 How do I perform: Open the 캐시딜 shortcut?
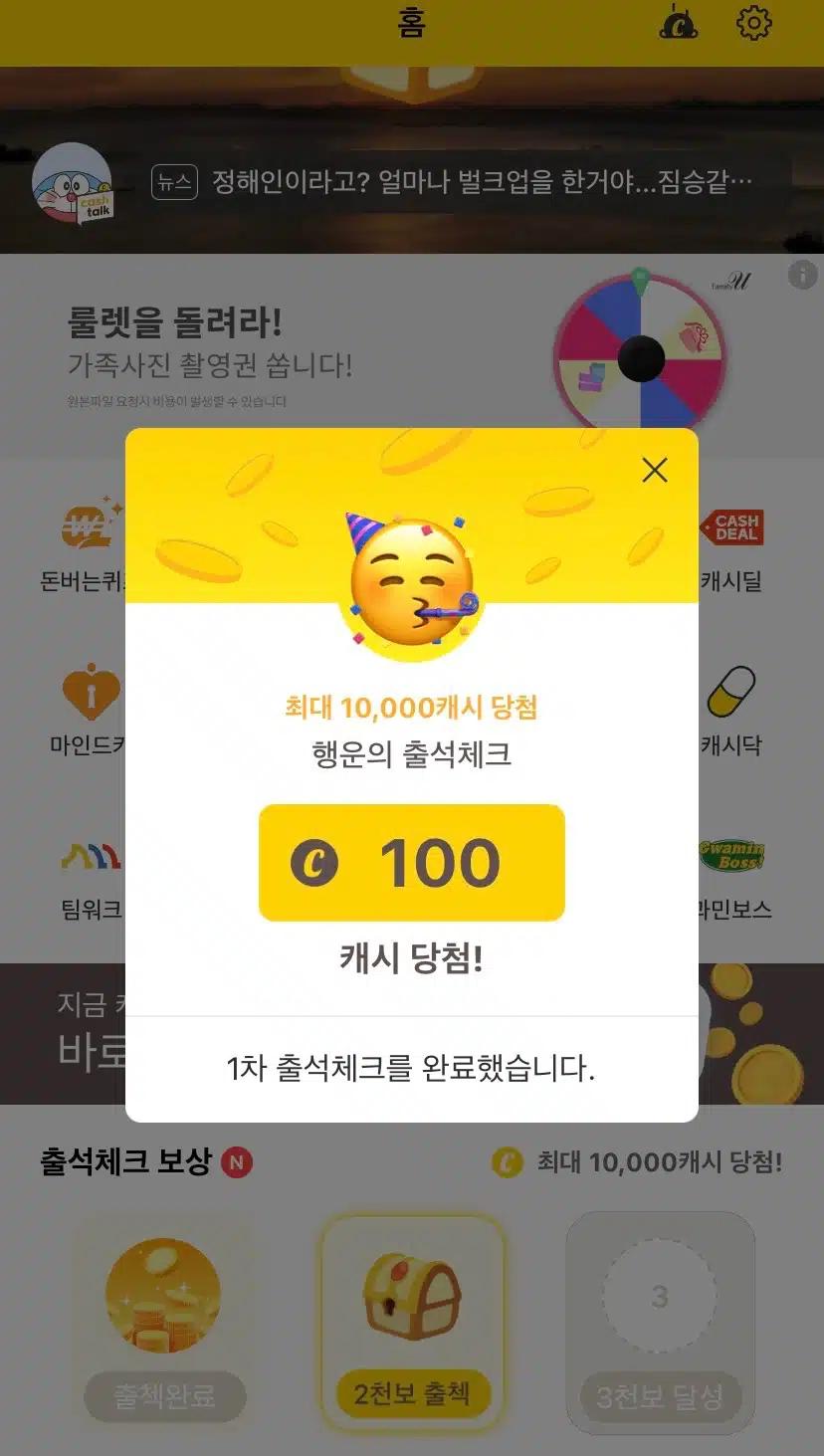tap(734, 547)
